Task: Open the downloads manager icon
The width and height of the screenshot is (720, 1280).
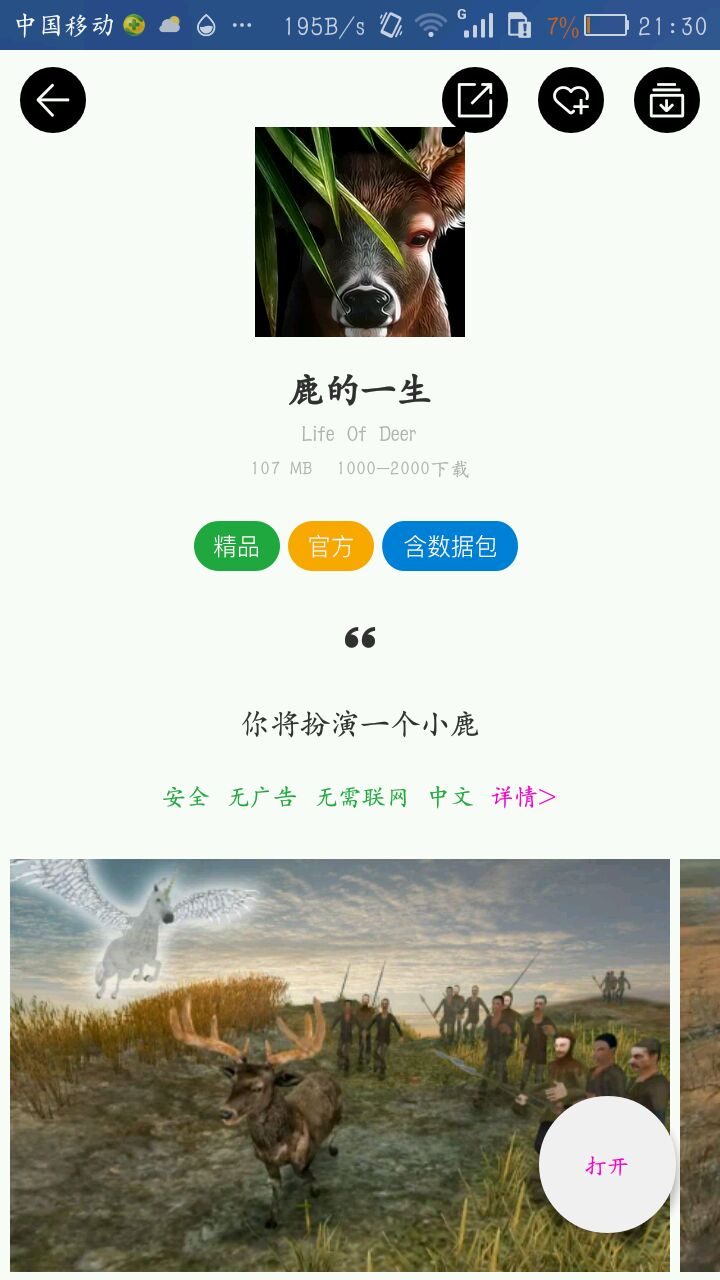Action: tap(667, 100)
